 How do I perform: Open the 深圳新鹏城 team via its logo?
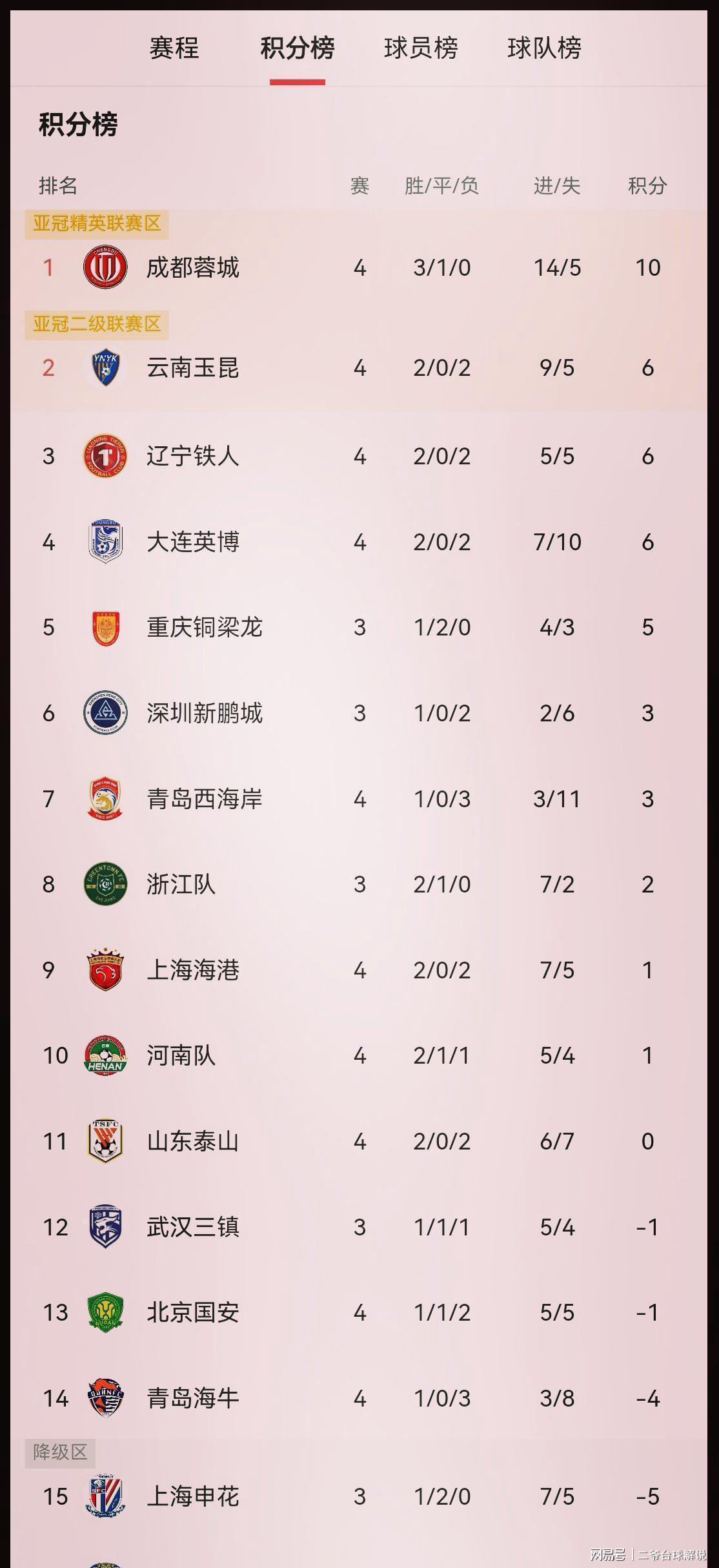point(105,713)
